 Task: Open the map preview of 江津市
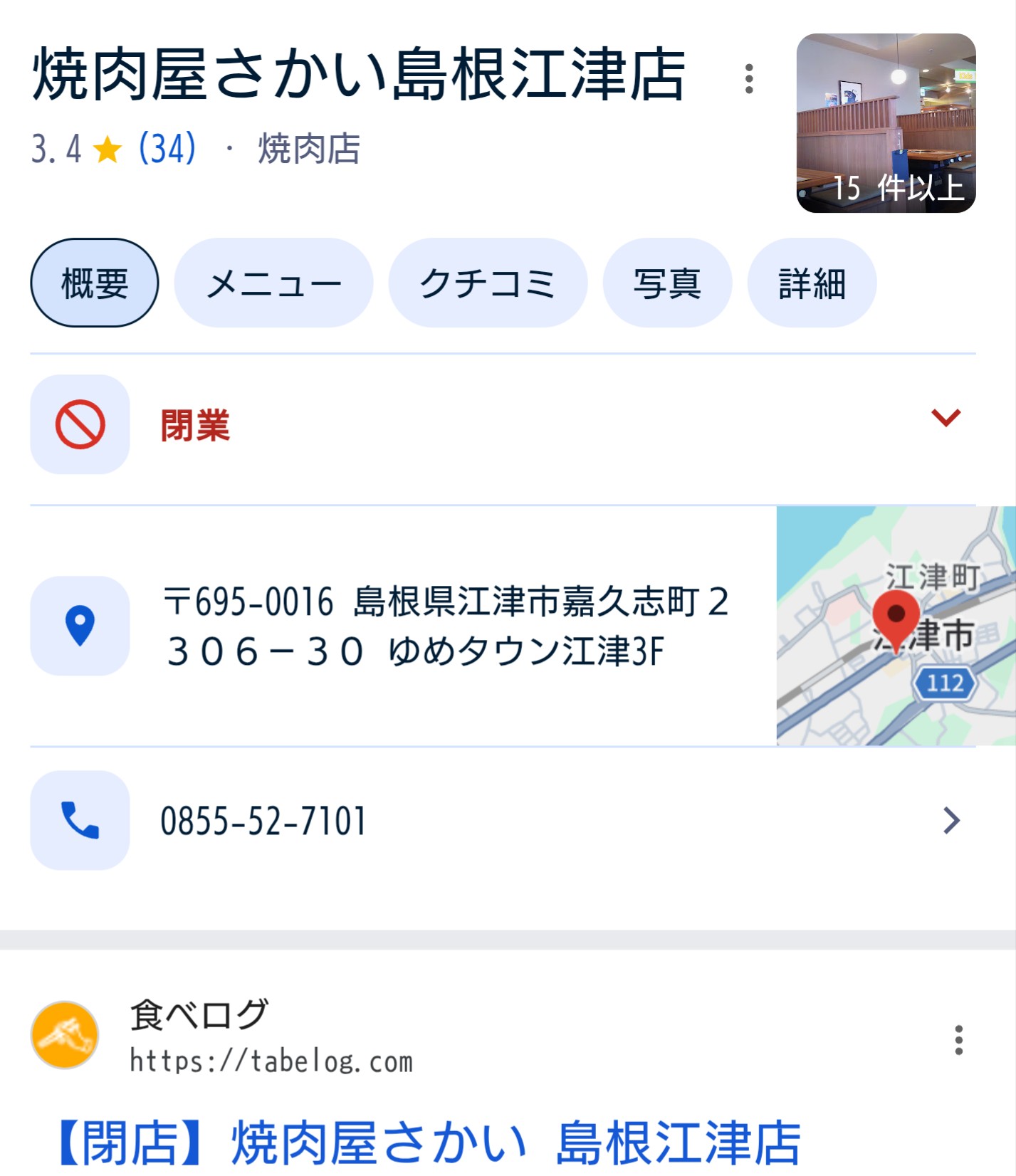click(x=896, y=626)
